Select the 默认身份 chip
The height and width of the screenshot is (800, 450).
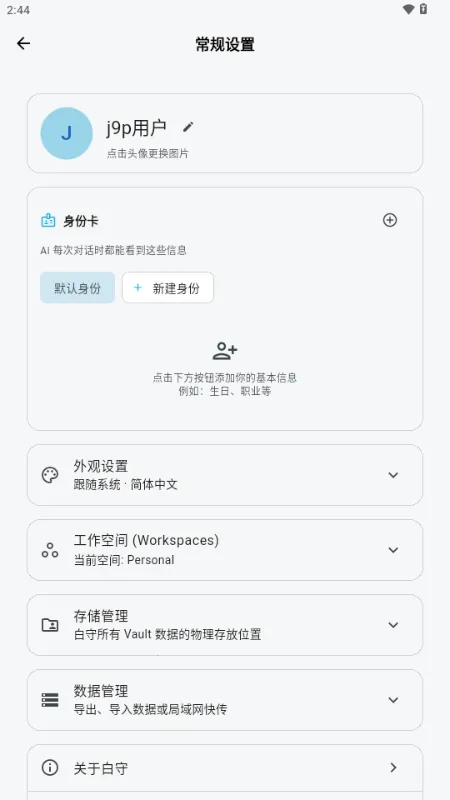pos(78,288)
